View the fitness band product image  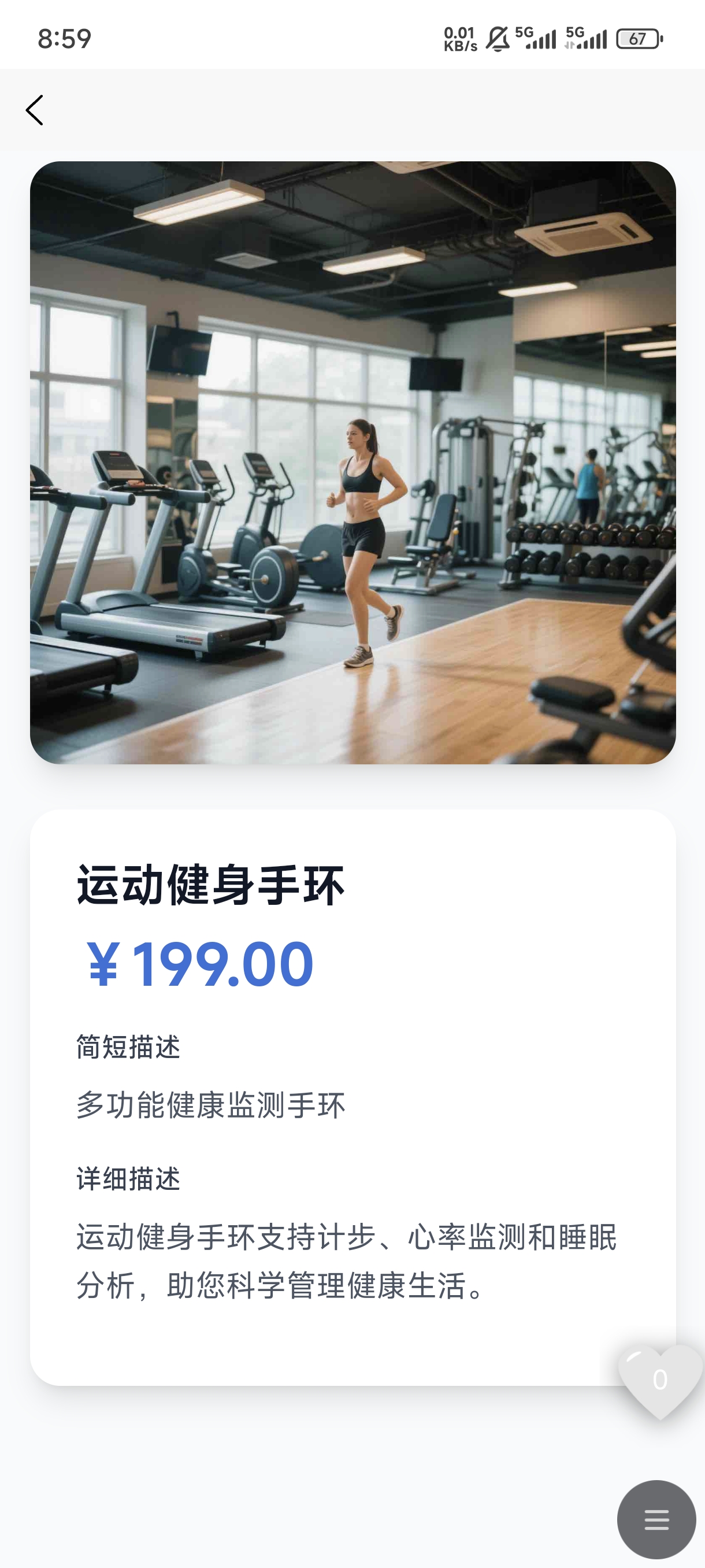353,463
